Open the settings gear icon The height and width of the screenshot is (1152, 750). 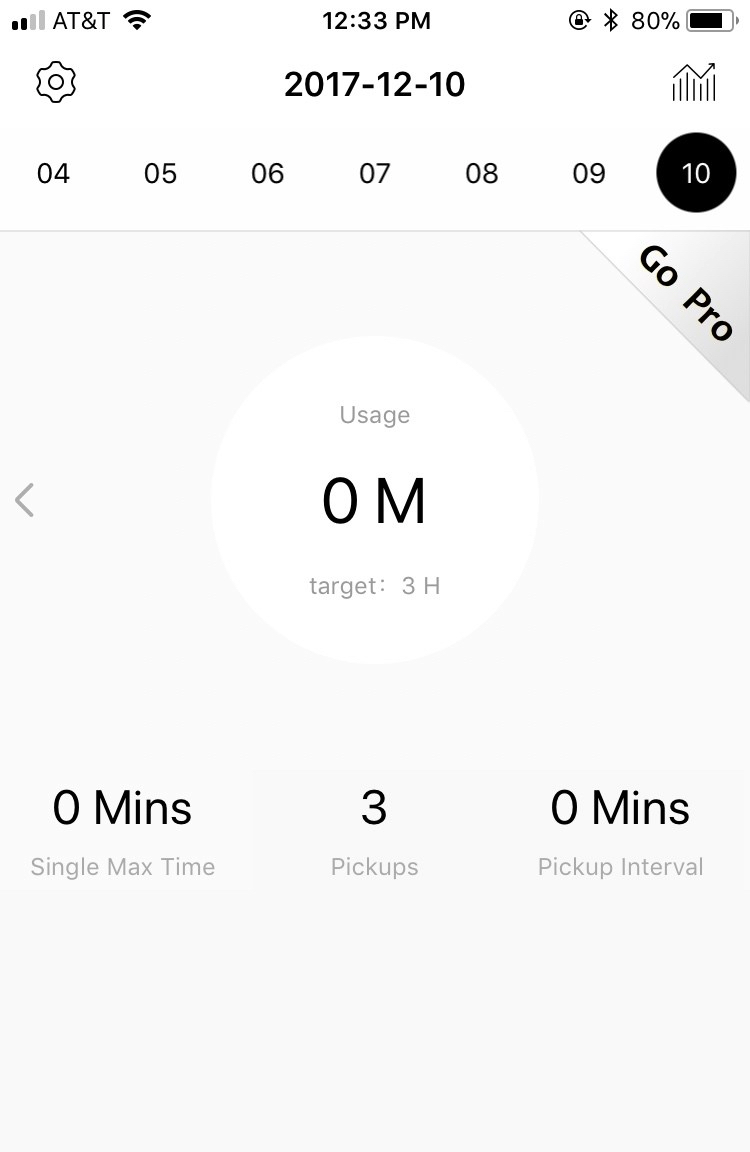coord(56,83)
